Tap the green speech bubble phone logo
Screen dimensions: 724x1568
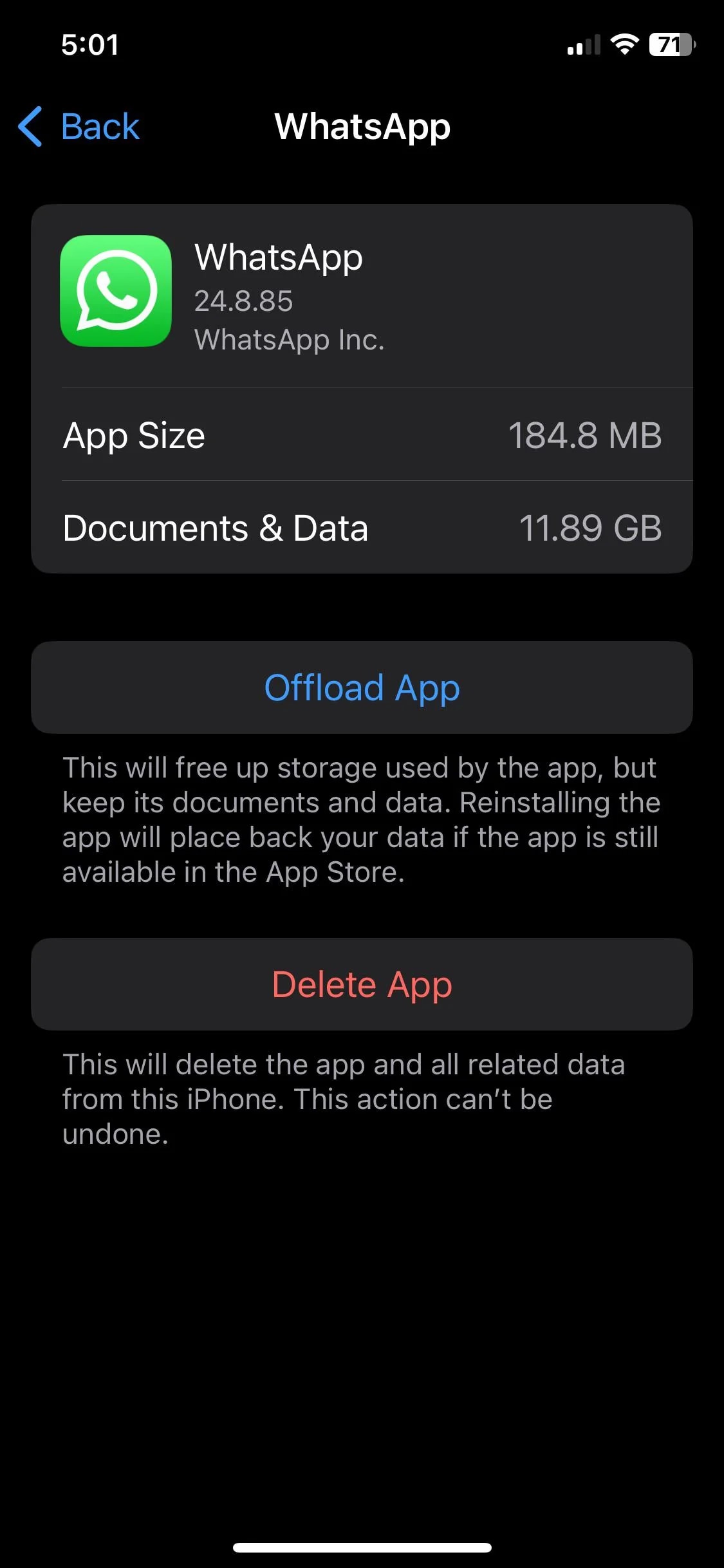point(116,292)
